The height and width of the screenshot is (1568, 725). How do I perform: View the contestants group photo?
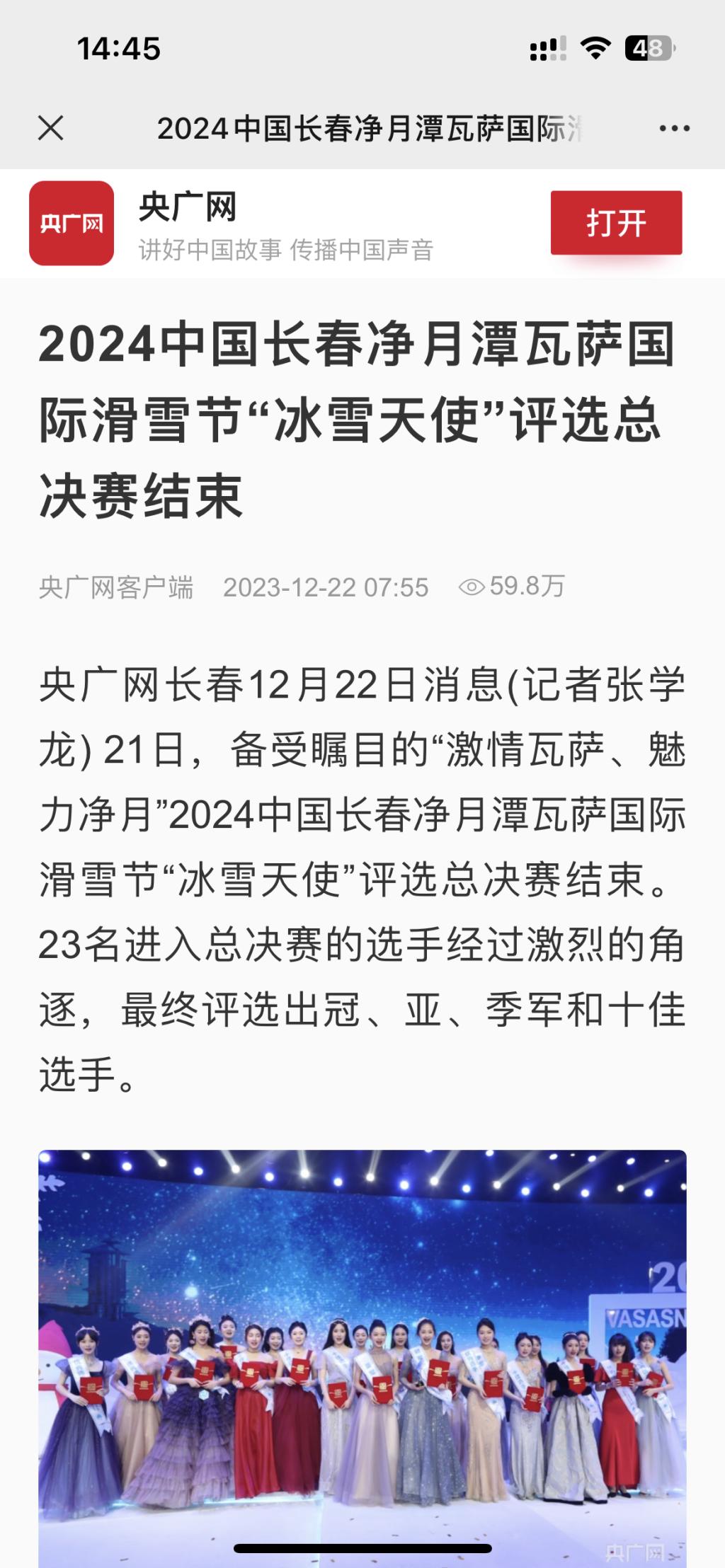[362, 1359]
